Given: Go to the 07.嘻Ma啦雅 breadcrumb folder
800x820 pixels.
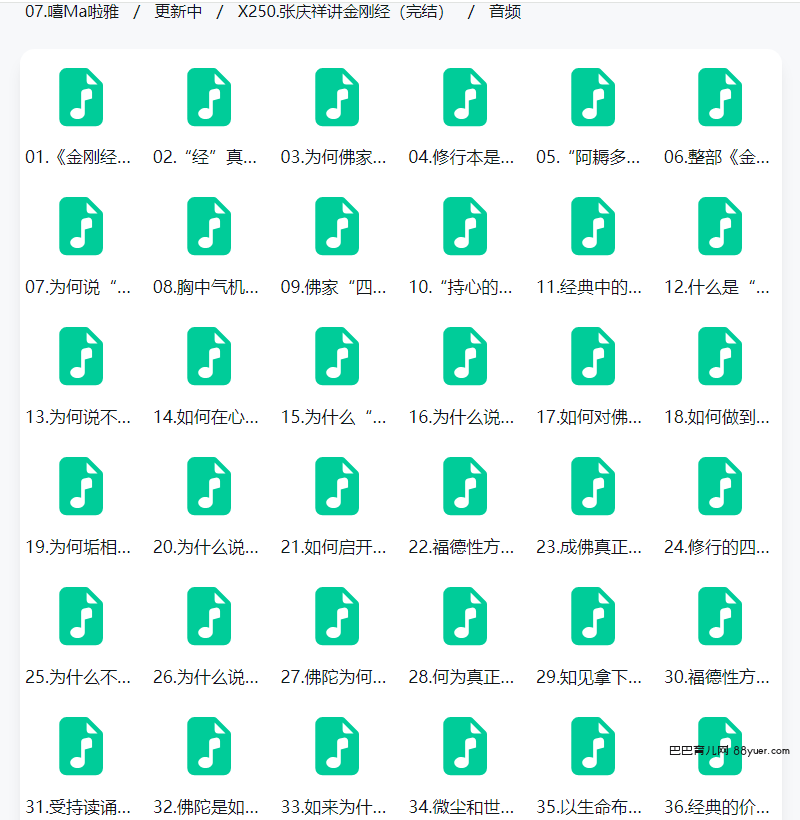Looking at the screenshot, I should point(69,12).
